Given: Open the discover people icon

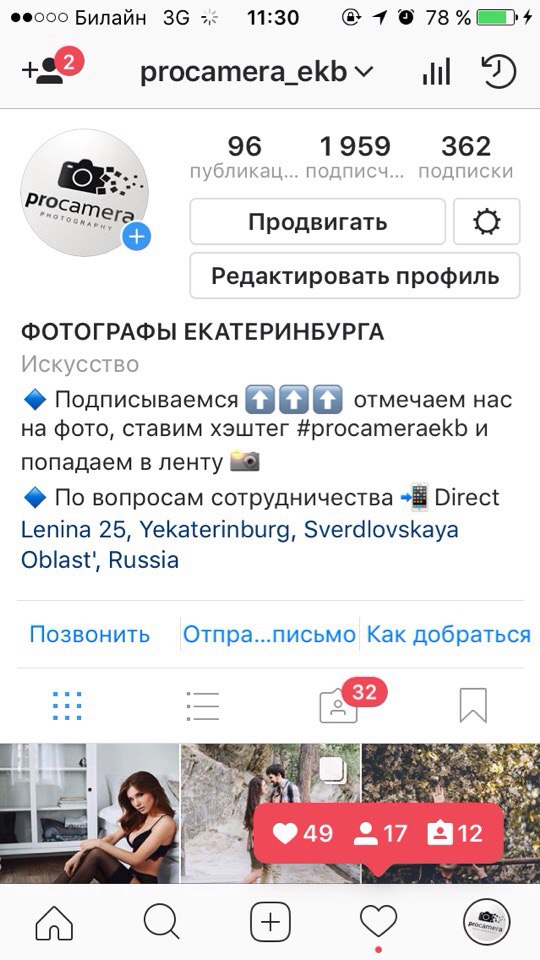Looking at the screenshot, I should 51,69.
